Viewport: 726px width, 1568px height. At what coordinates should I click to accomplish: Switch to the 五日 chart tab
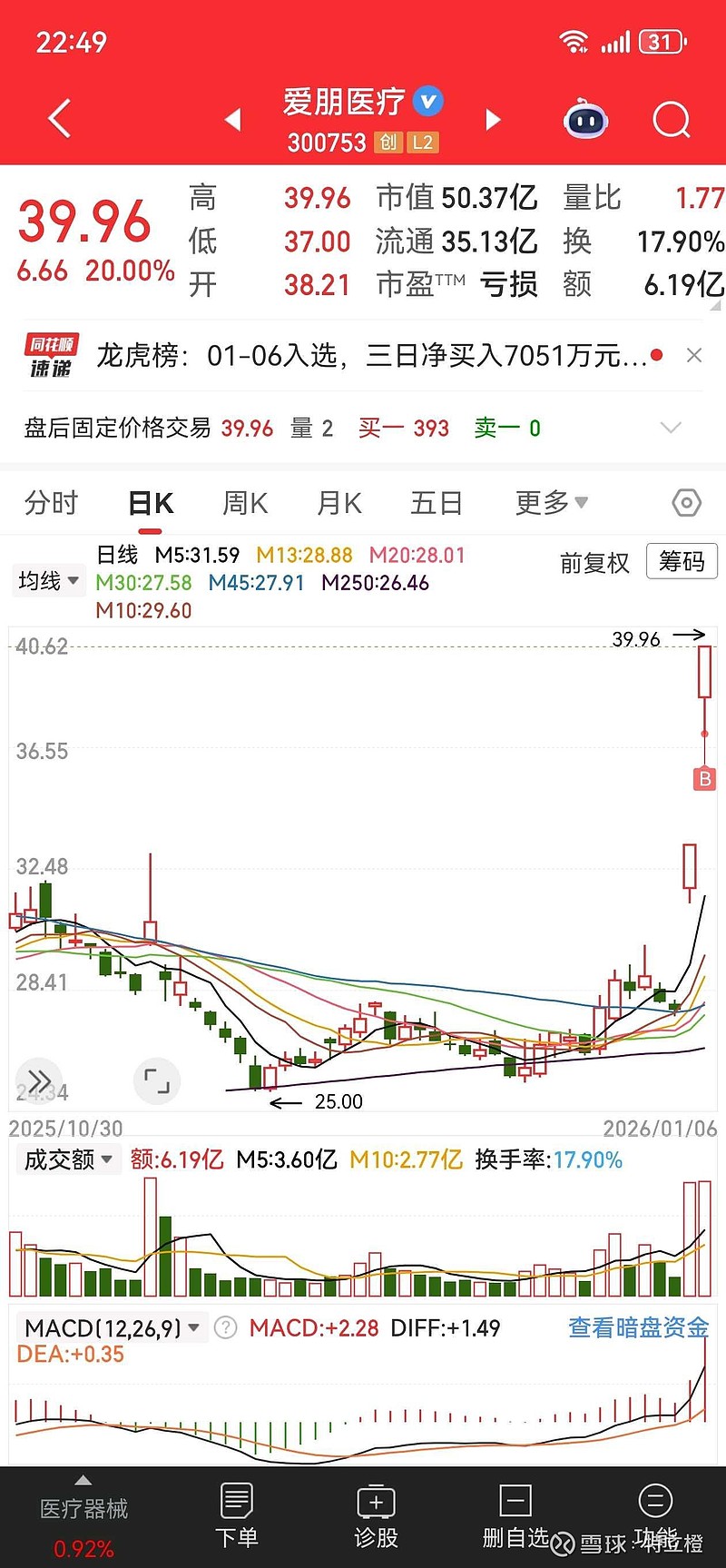(437, 503)
